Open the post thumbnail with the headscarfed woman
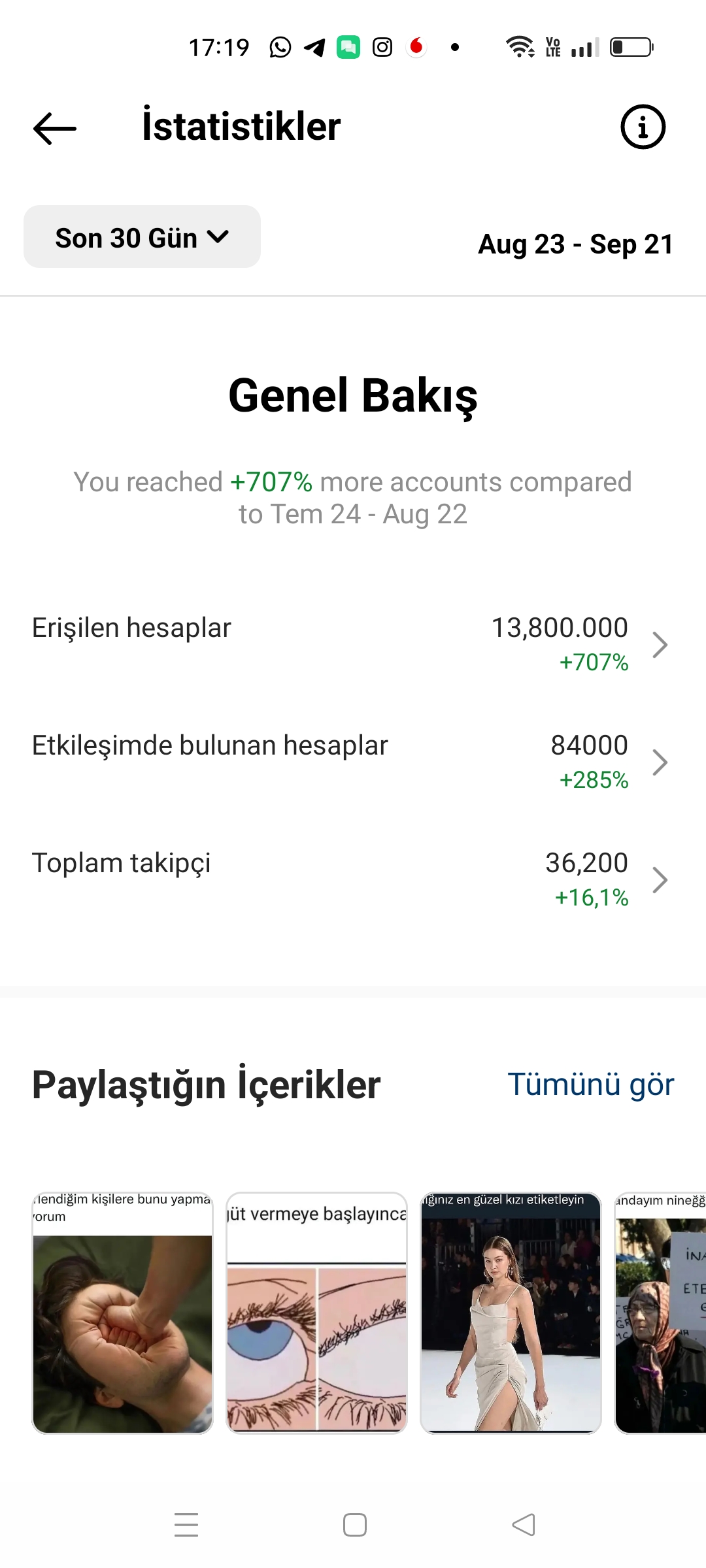 [x=660, y=1313]
